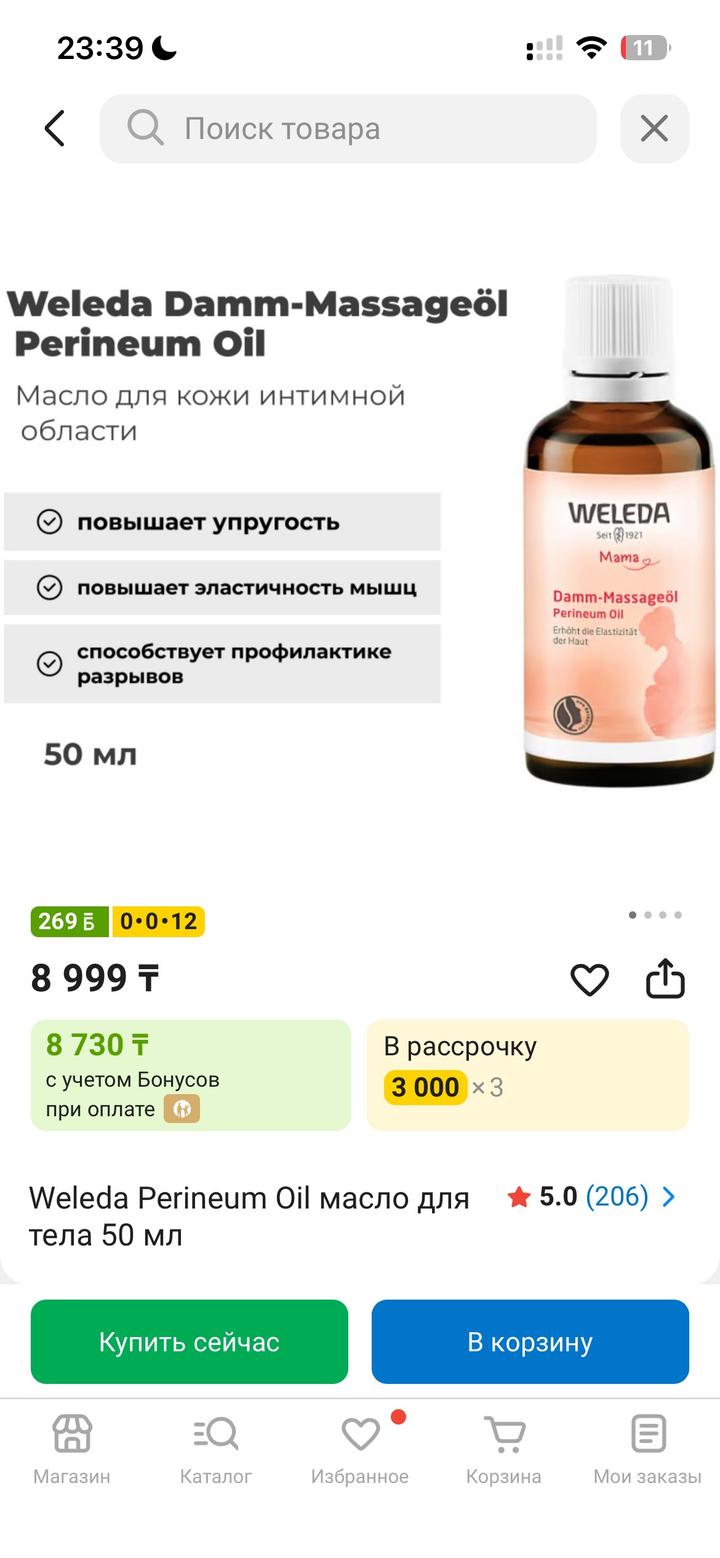View Мои заказы tab
The width and height of the screenshot is (720, 1558).
[647, 1449]
